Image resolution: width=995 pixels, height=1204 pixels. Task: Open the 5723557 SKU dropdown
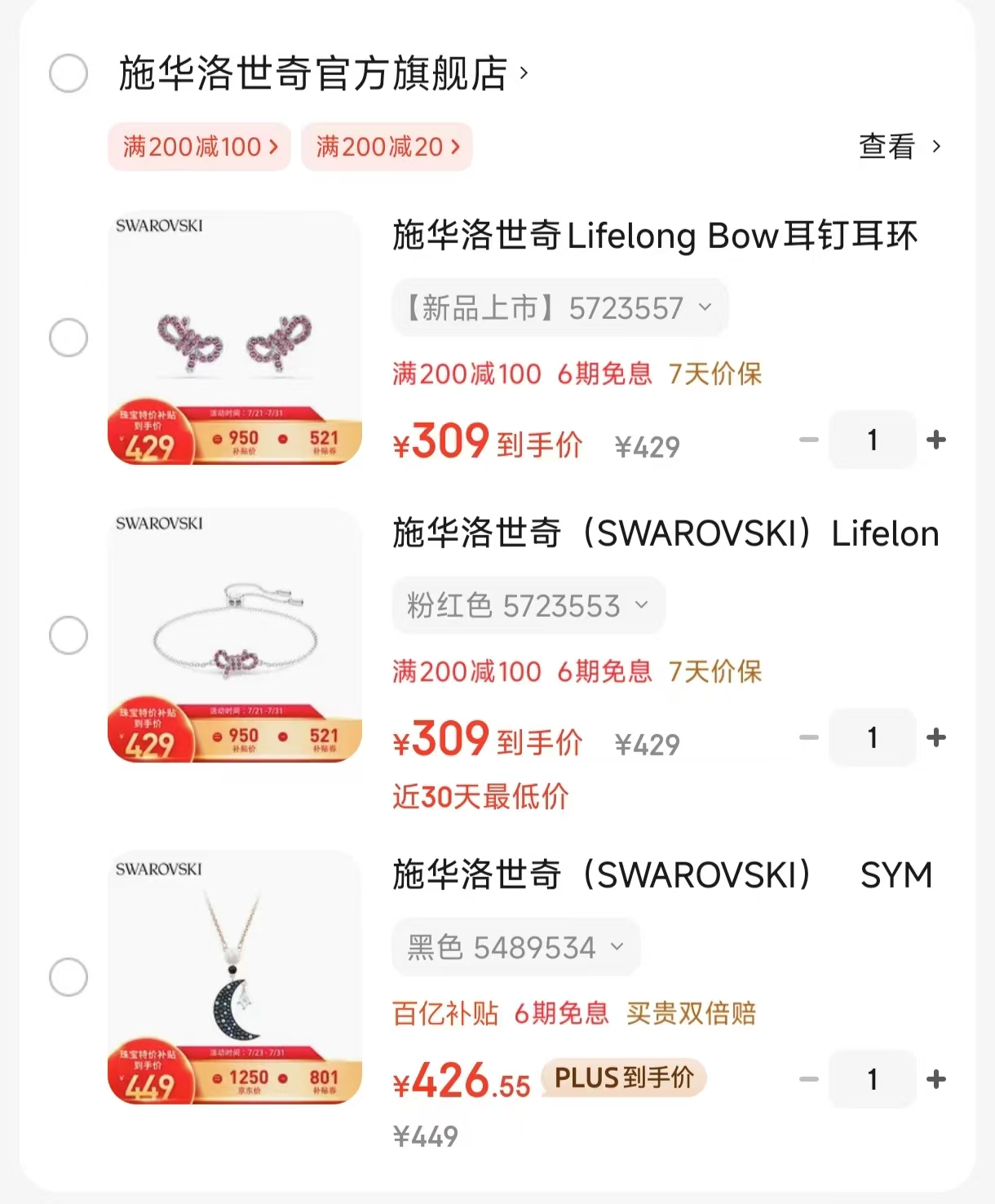tap(559, 308)
